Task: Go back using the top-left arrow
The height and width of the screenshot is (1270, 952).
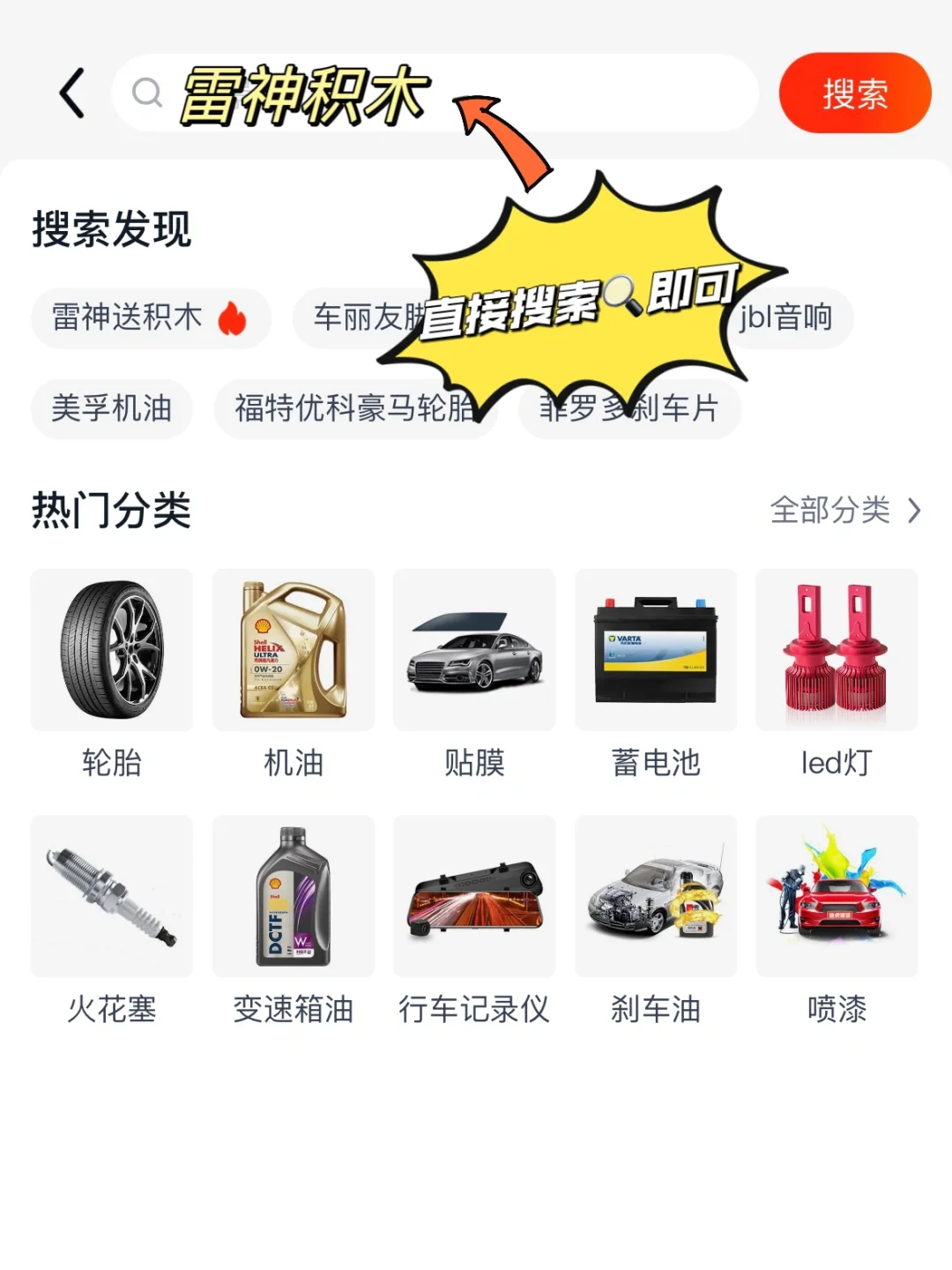Action: (72, 93)
